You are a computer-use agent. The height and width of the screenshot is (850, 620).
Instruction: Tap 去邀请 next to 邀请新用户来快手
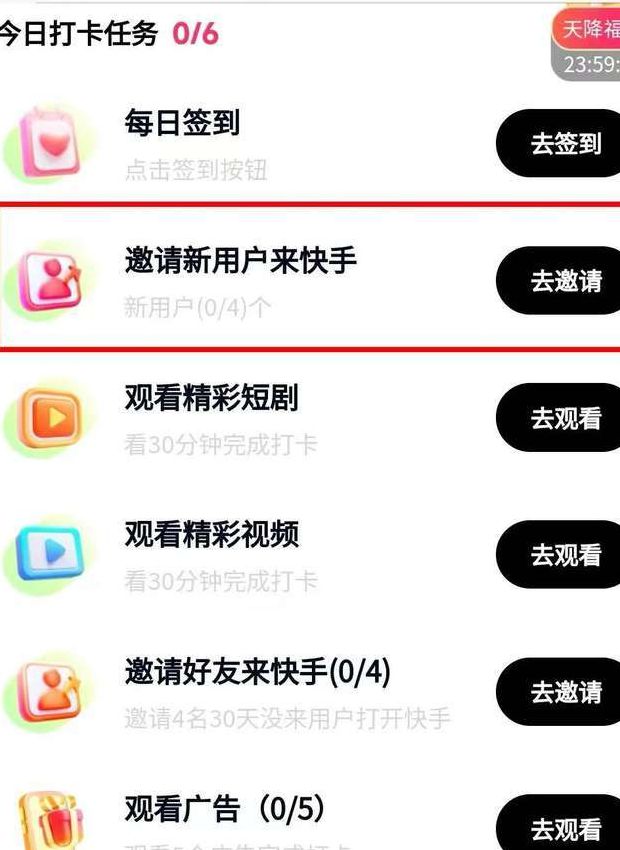[x=564, y=281]
